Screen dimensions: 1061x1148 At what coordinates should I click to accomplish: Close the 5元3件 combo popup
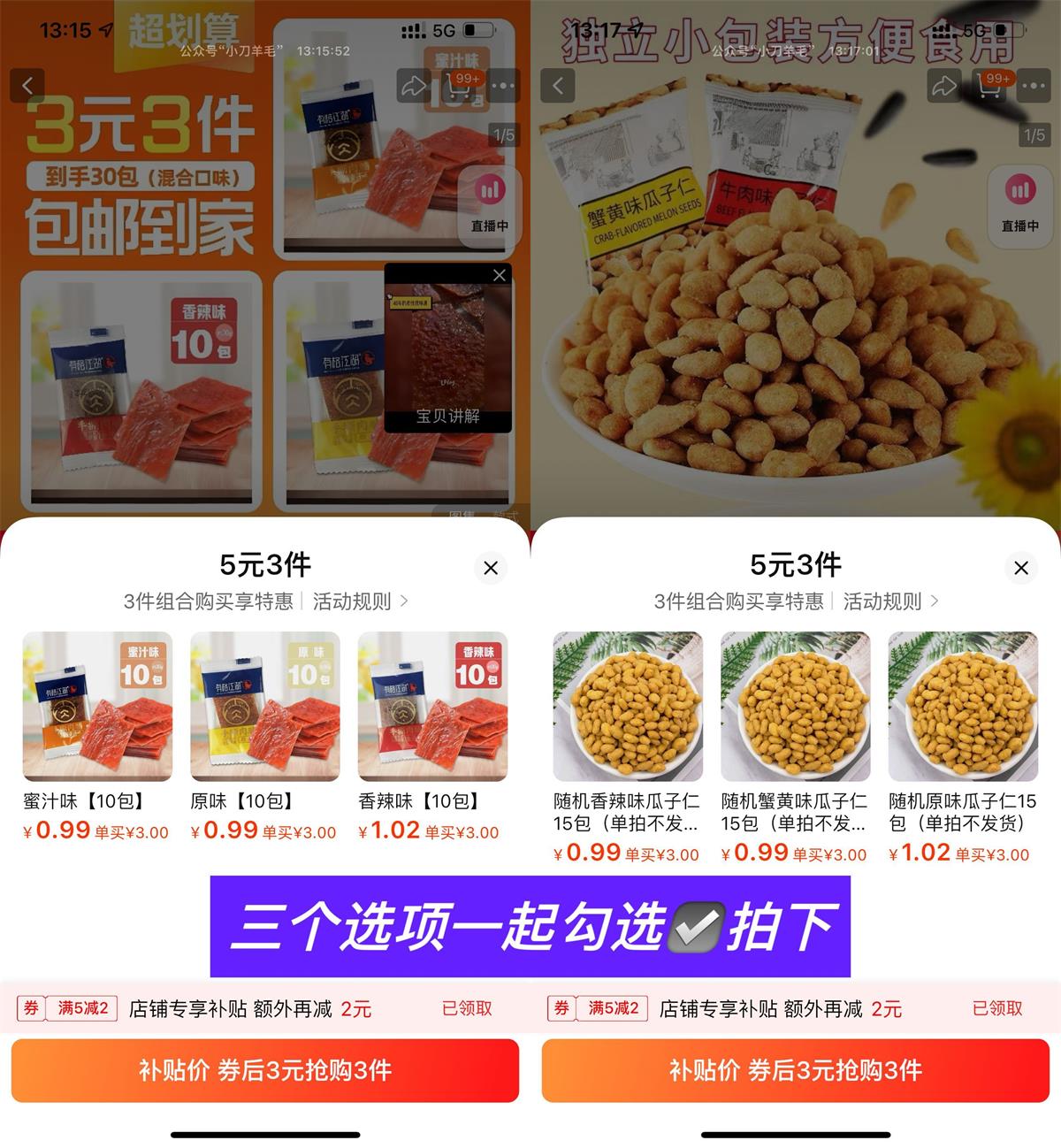click(491, 569)
